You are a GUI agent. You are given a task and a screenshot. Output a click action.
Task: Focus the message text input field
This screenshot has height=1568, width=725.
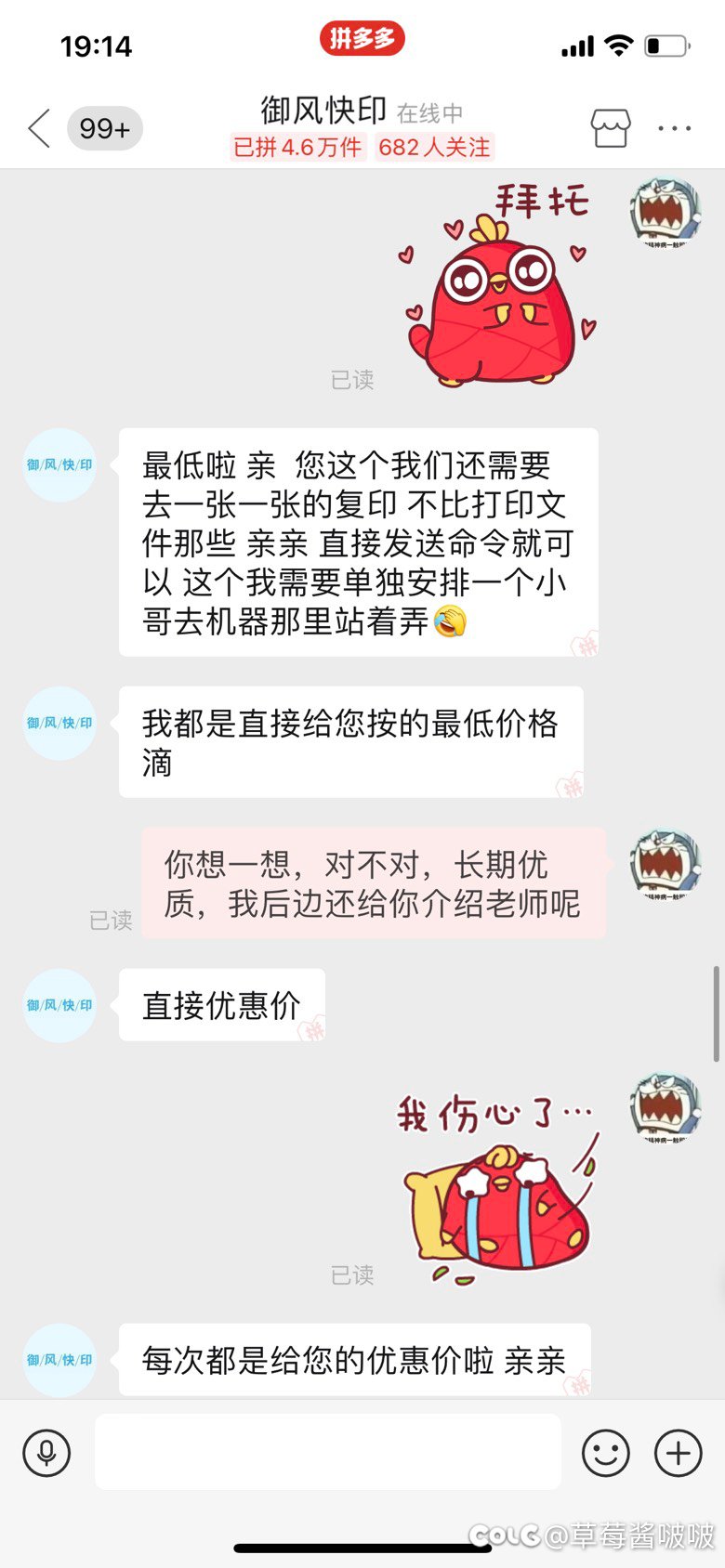(328, 1452)
